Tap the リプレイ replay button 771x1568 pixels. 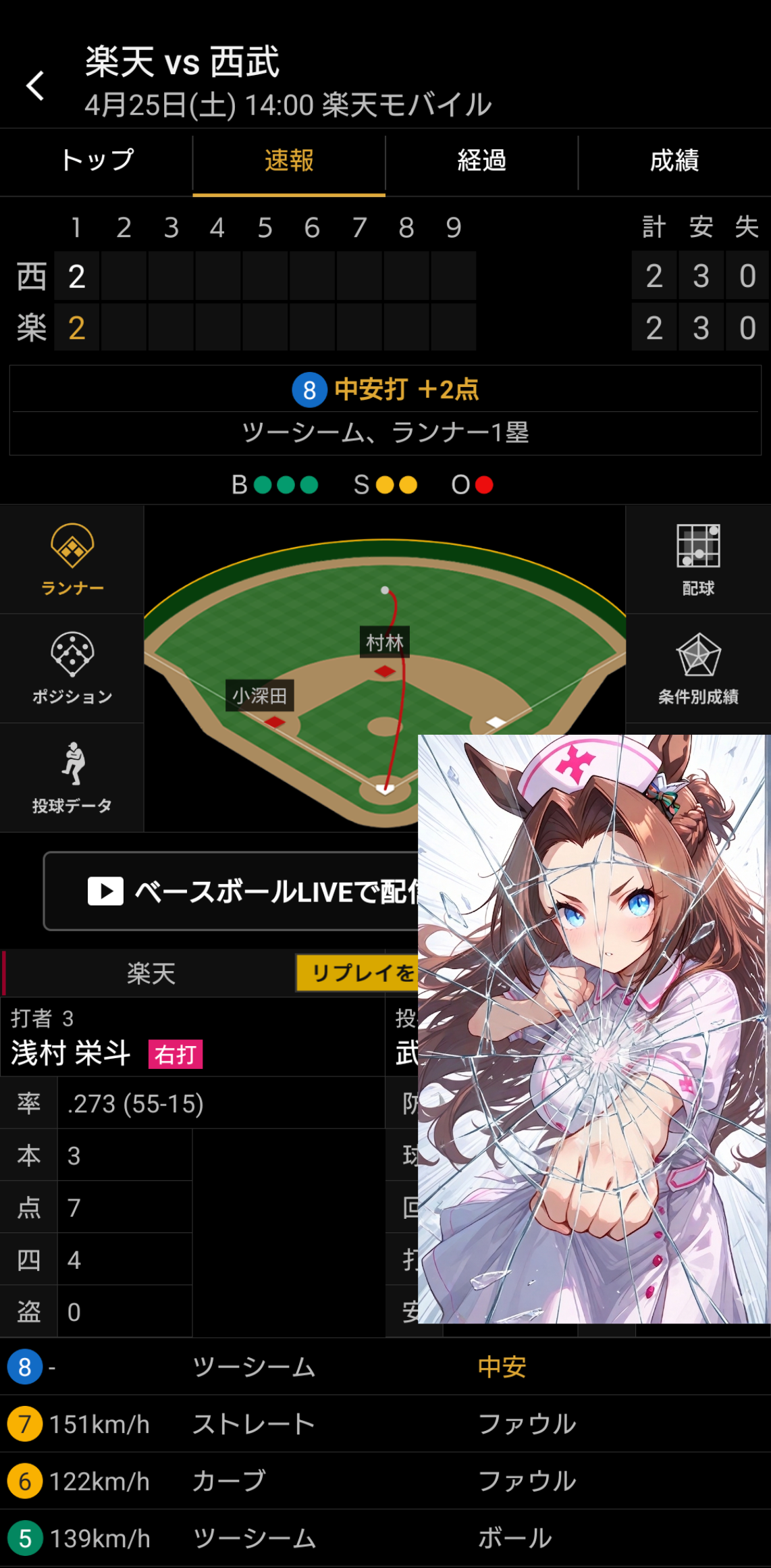[x=358, y=972]
